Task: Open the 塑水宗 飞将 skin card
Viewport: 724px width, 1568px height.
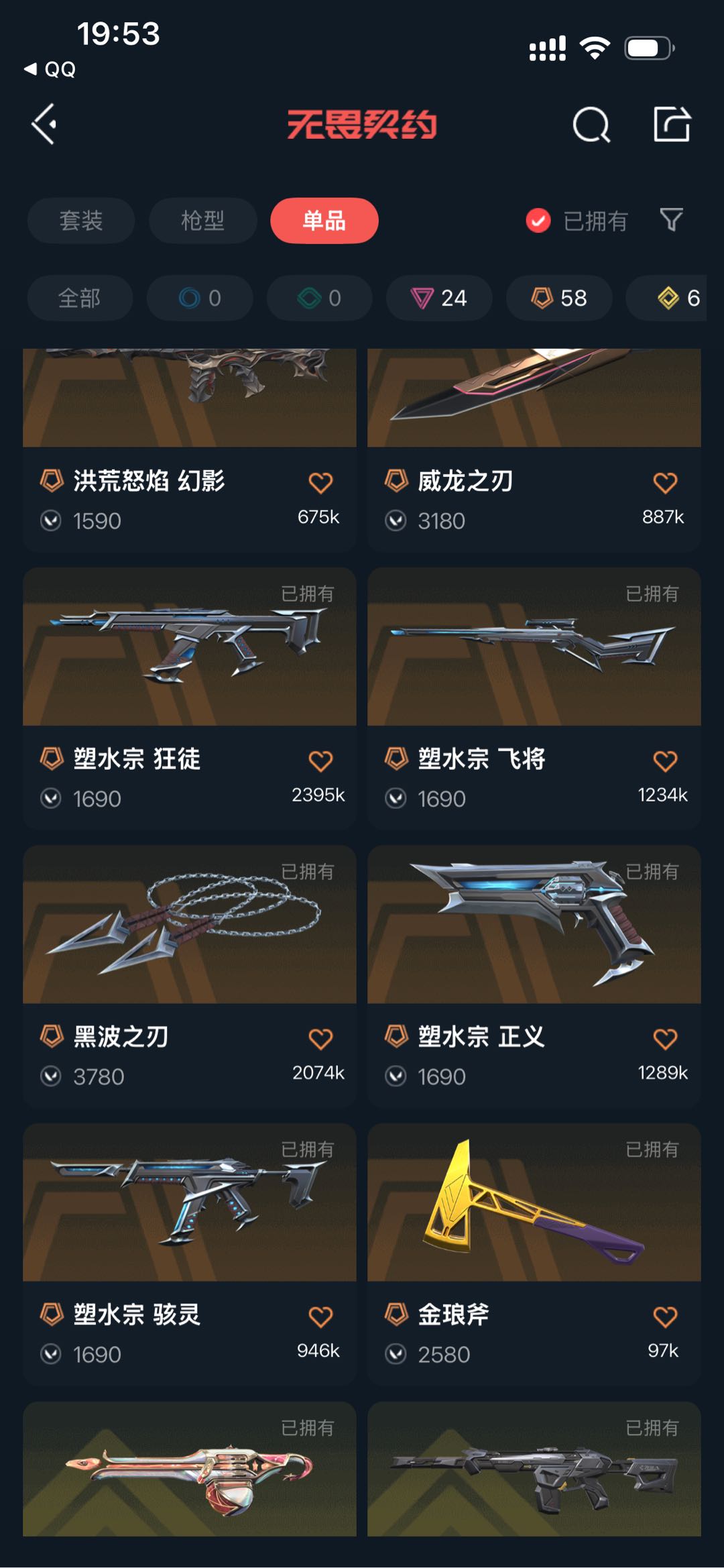Action: 534,698
